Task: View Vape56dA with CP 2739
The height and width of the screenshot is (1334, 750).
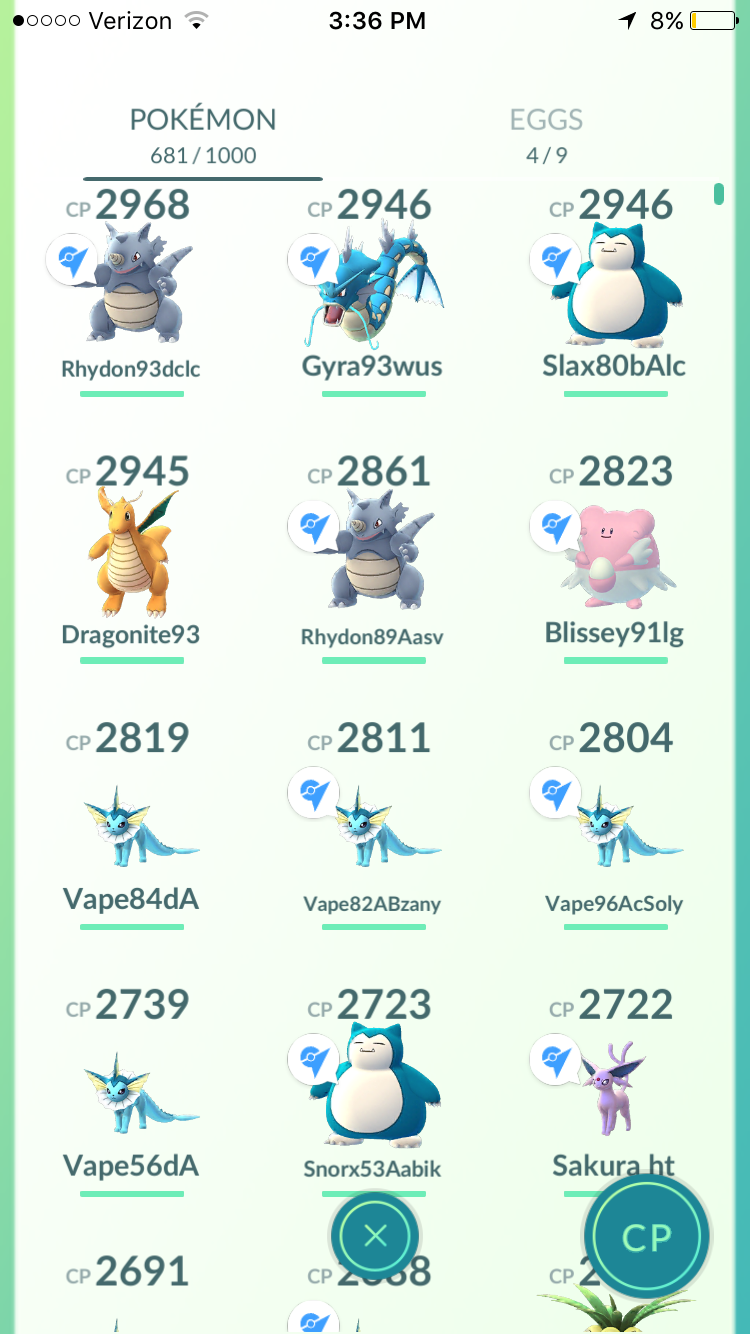Action: [x=132, y=1091]
